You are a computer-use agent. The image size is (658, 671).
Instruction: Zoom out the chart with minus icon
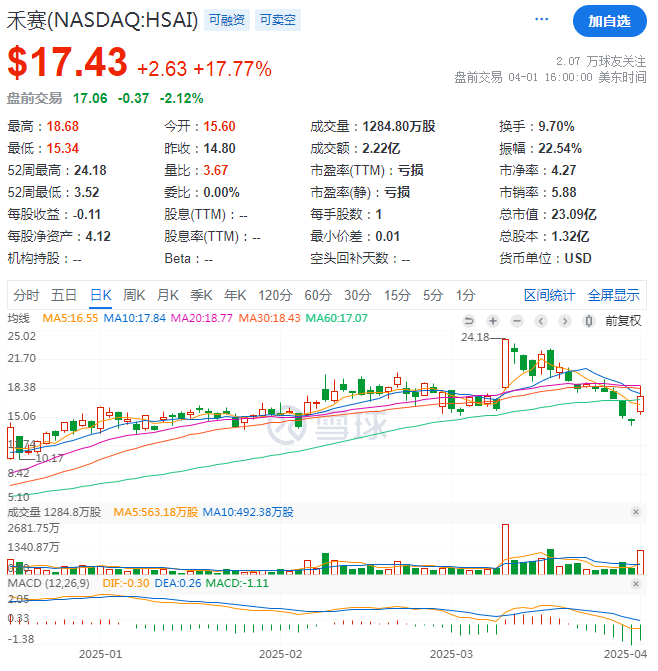pyautogui.click(x=517, y=320)
